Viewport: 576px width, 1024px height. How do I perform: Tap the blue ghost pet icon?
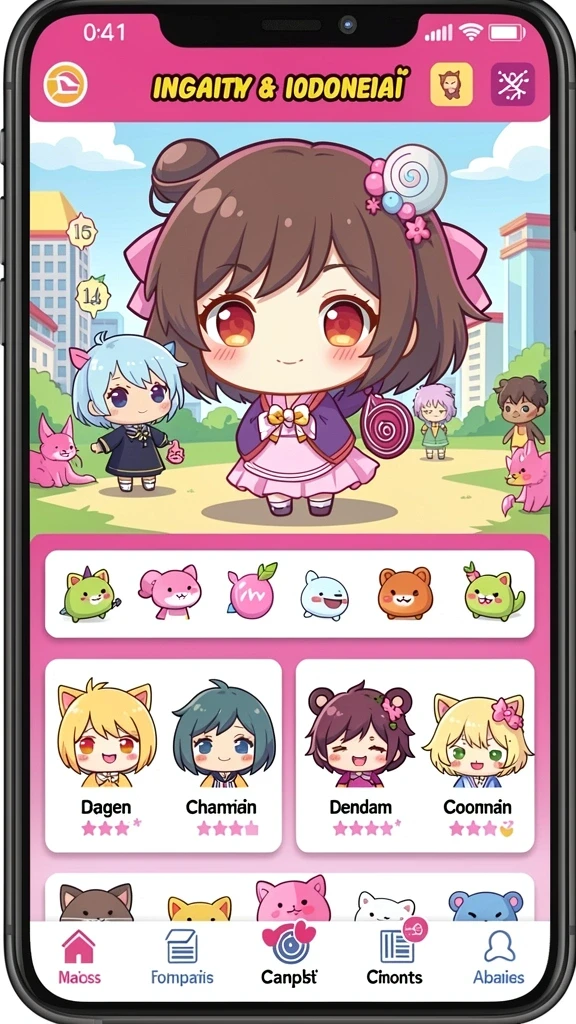pos(325,595)
